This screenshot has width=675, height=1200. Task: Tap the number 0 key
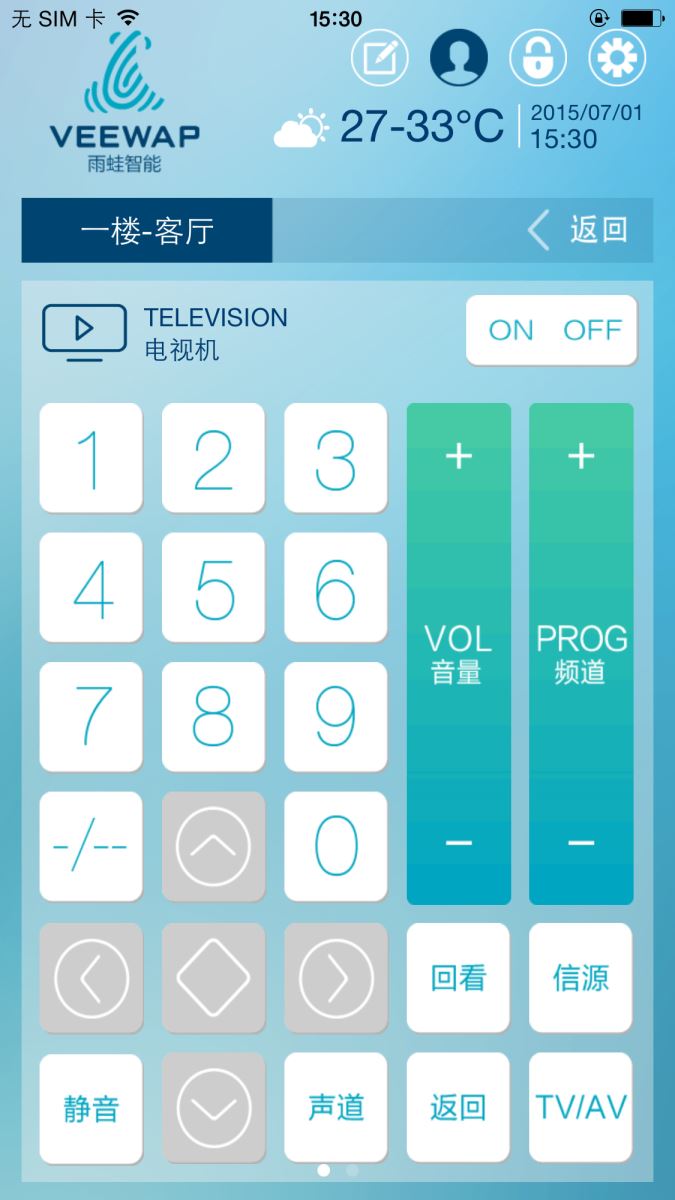[x=336, y=846]
